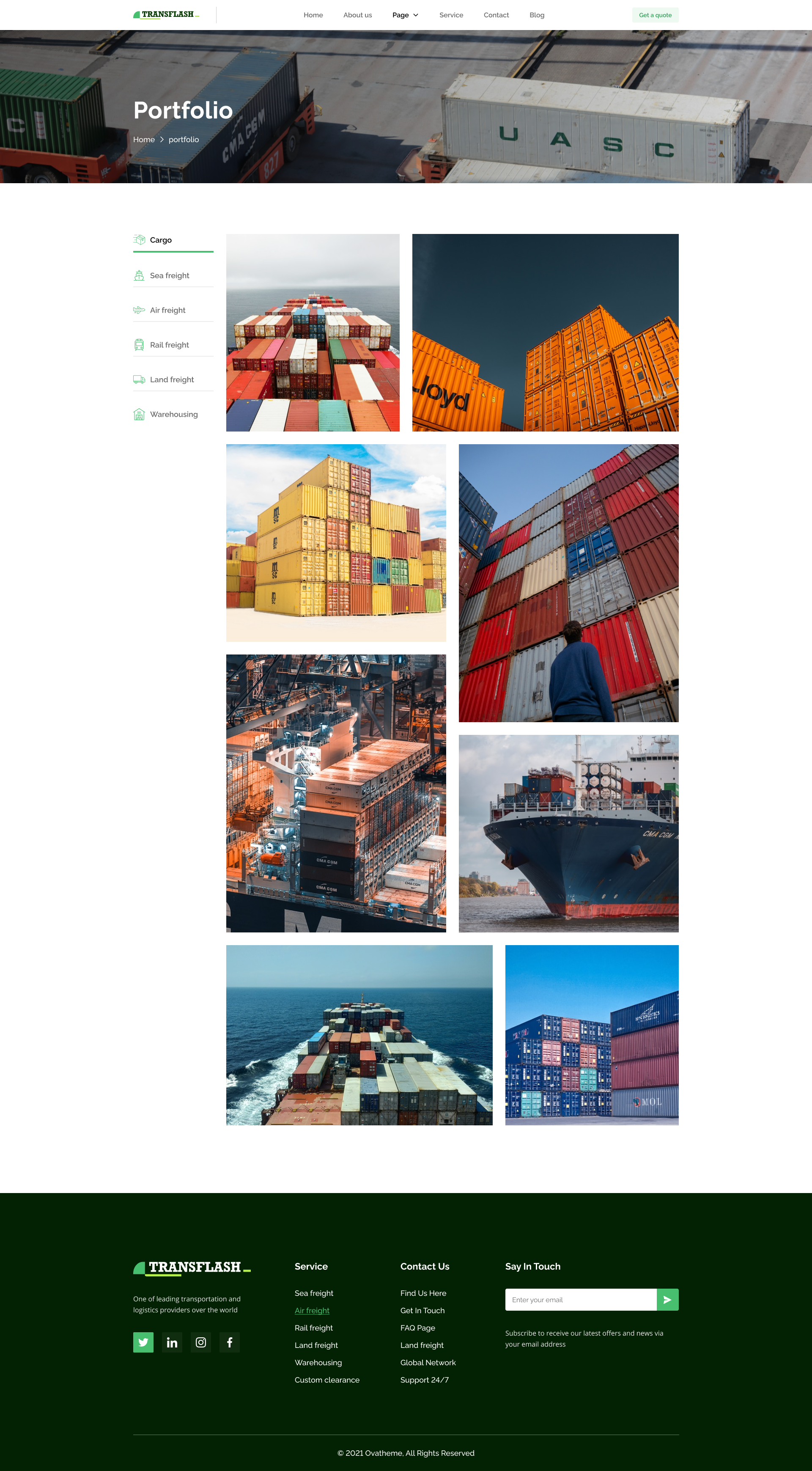View the CMA CGM ship bow photo
The image size is (812, 1471).
(x=568, y=833)
